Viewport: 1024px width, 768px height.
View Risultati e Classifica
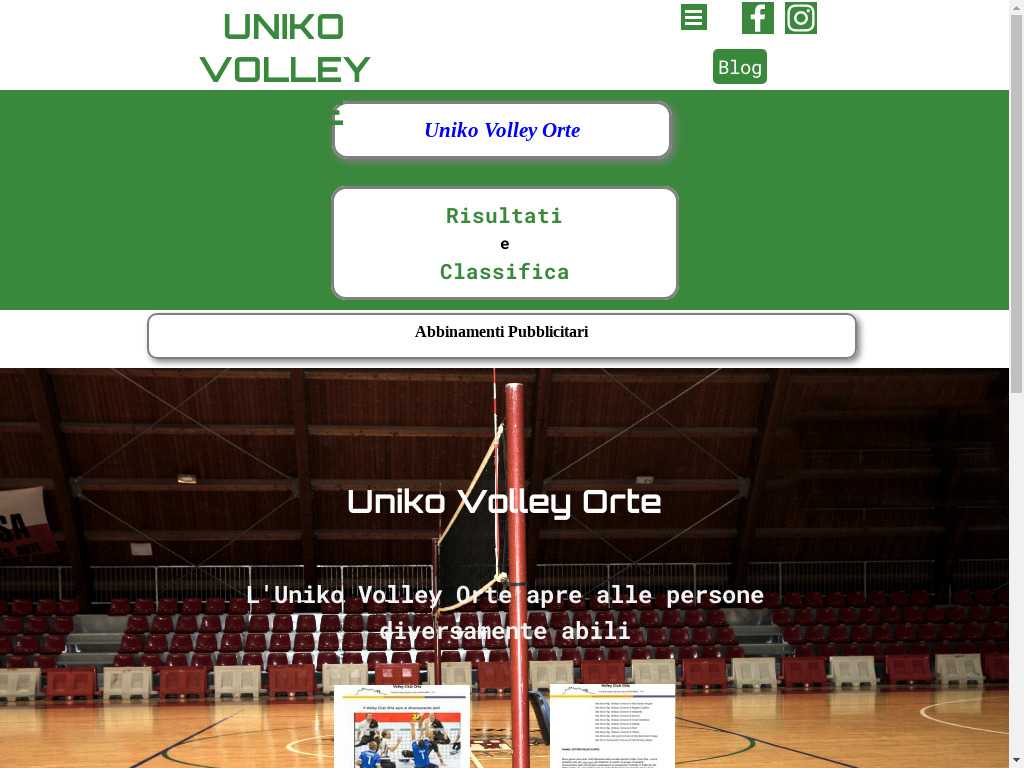(504, 243)
